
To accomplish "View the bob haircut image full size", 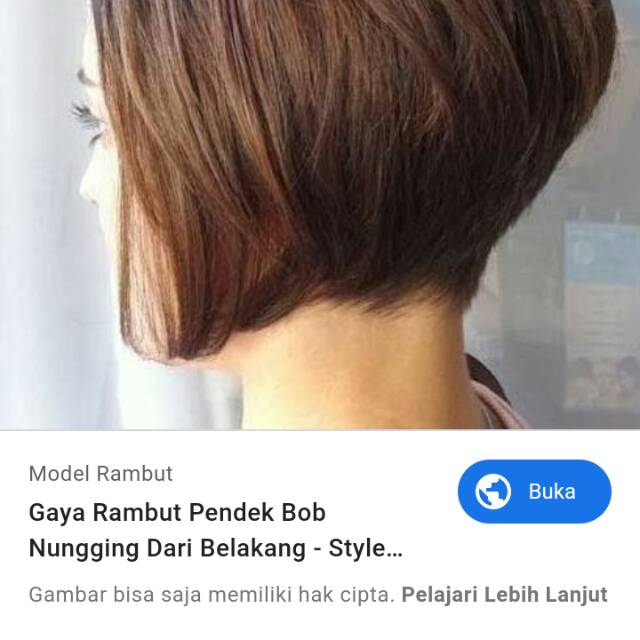I will tap(320, 215).
